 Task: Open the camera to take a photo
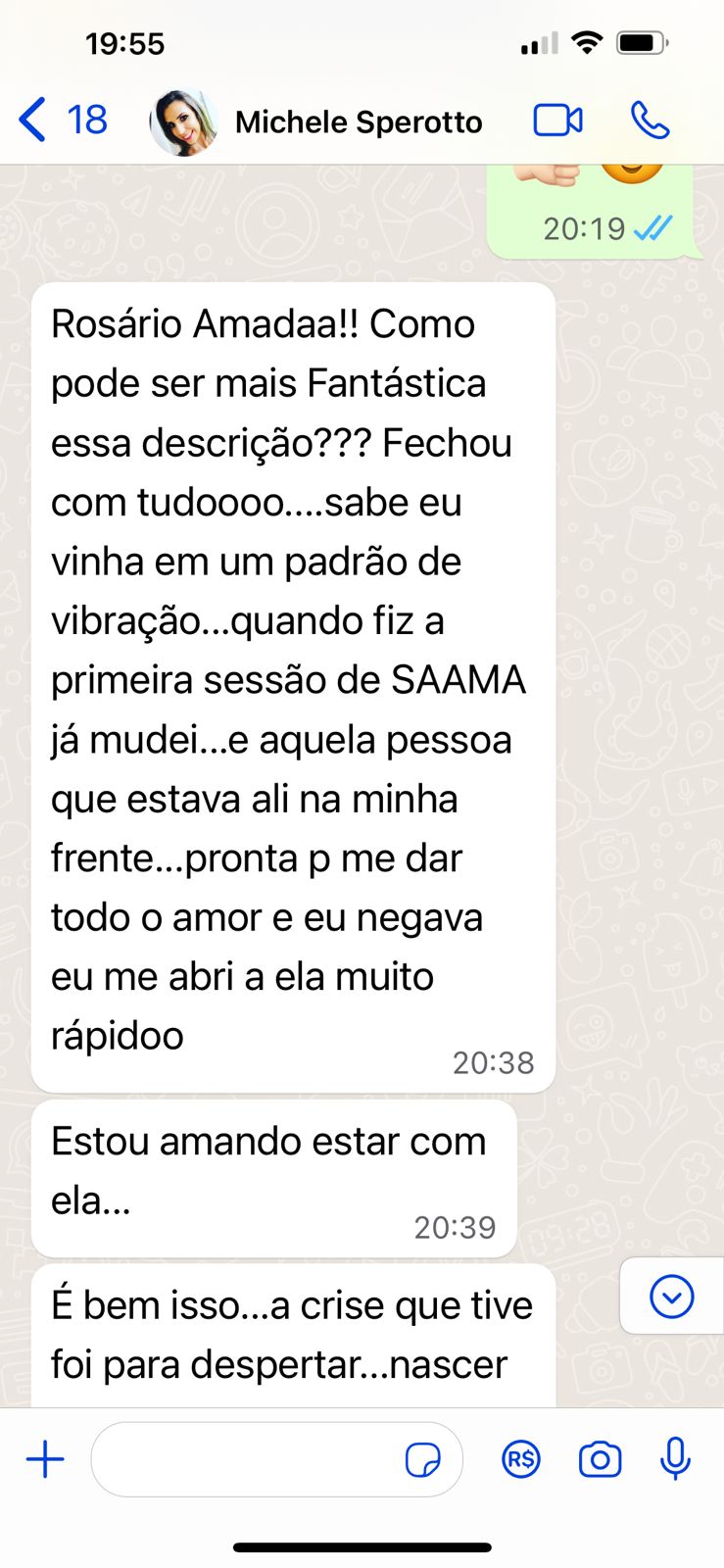(x=600, y=1459)
